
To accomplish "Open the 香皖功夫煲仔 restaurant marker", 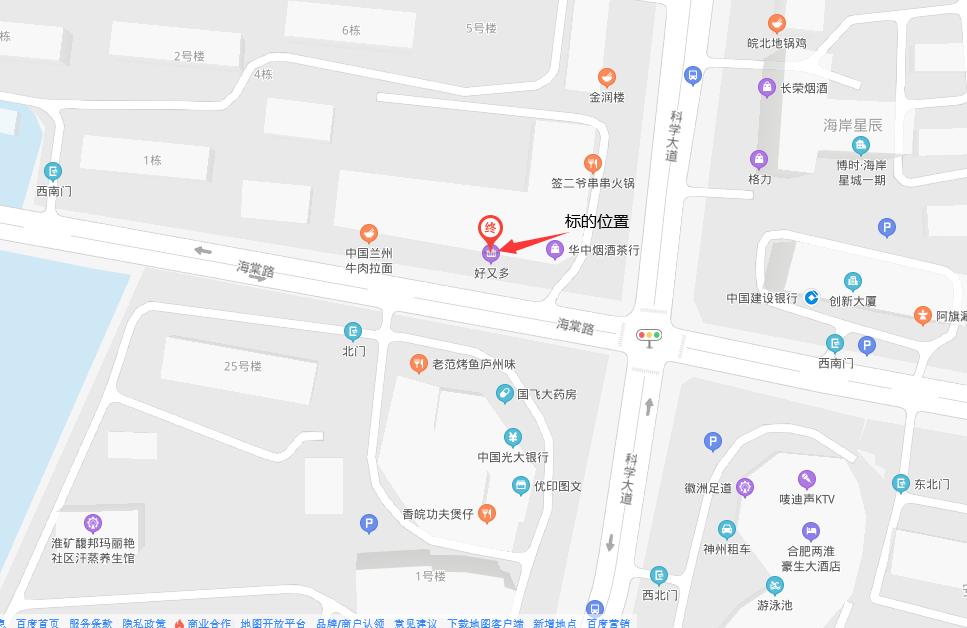I will [x=487, y=513].
